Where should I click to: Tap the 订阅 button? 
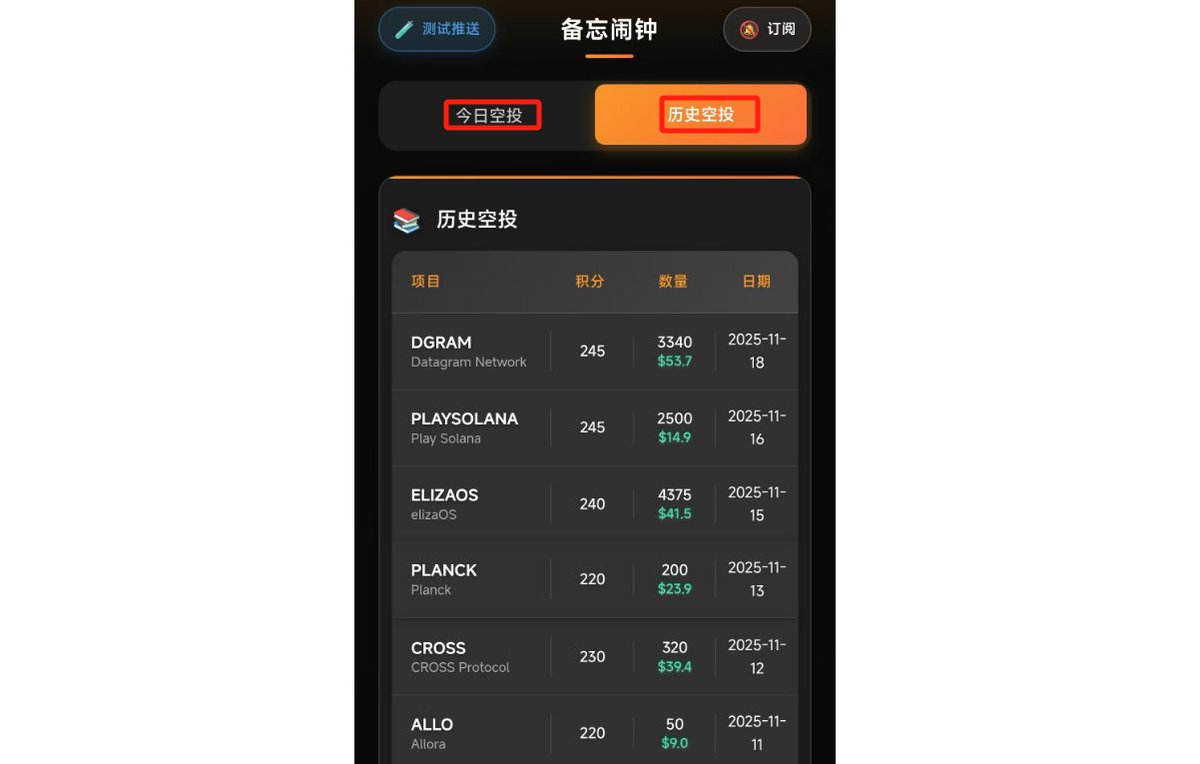(767, 29)
